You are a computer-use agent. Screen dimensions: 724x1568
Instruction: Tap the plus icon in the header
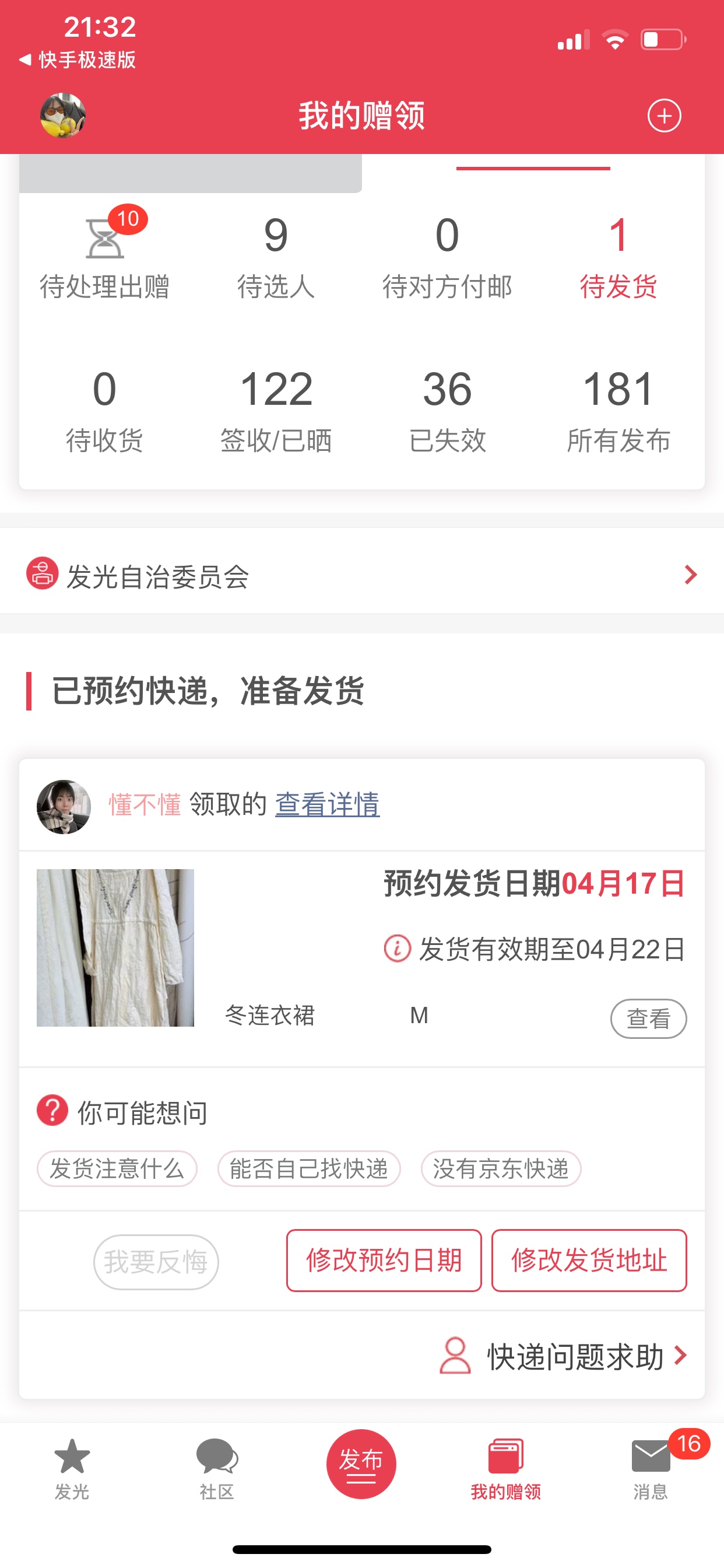click(664, 116)
